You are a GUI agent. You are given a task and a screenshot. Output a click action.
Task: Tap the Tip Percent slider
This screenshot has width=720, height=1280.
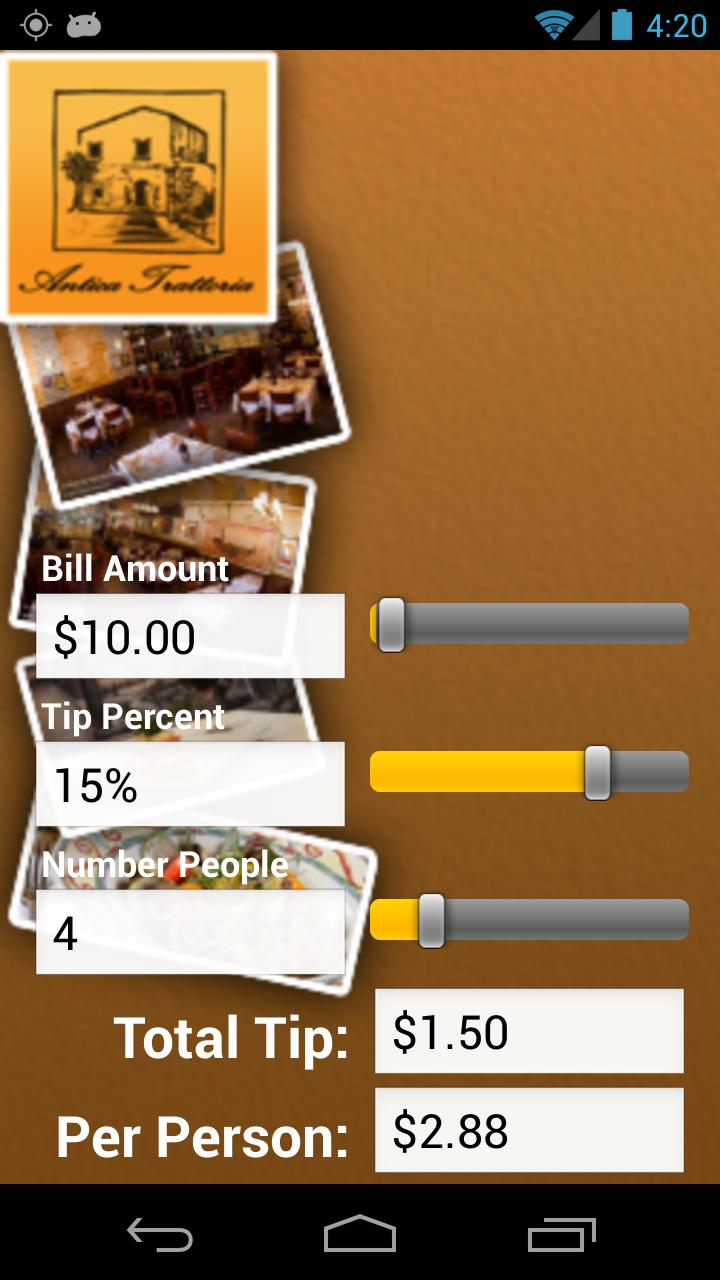(x=530, y=772)
